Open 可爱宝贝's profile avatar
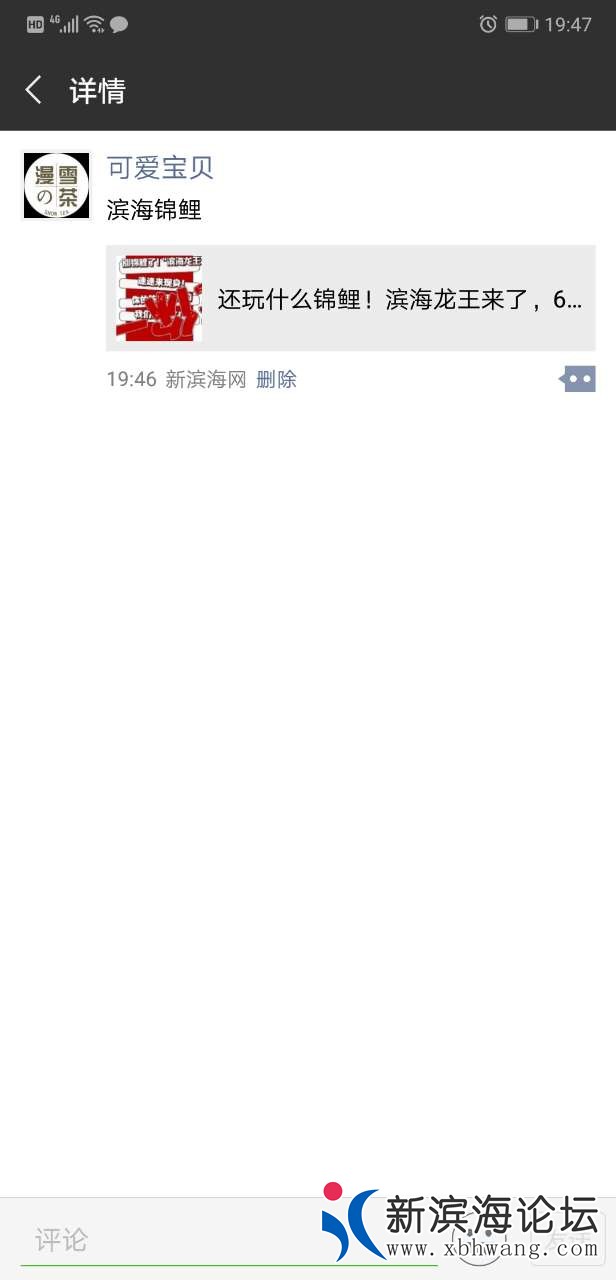The height and width of the screenshot is (1280, 616). 57,185
